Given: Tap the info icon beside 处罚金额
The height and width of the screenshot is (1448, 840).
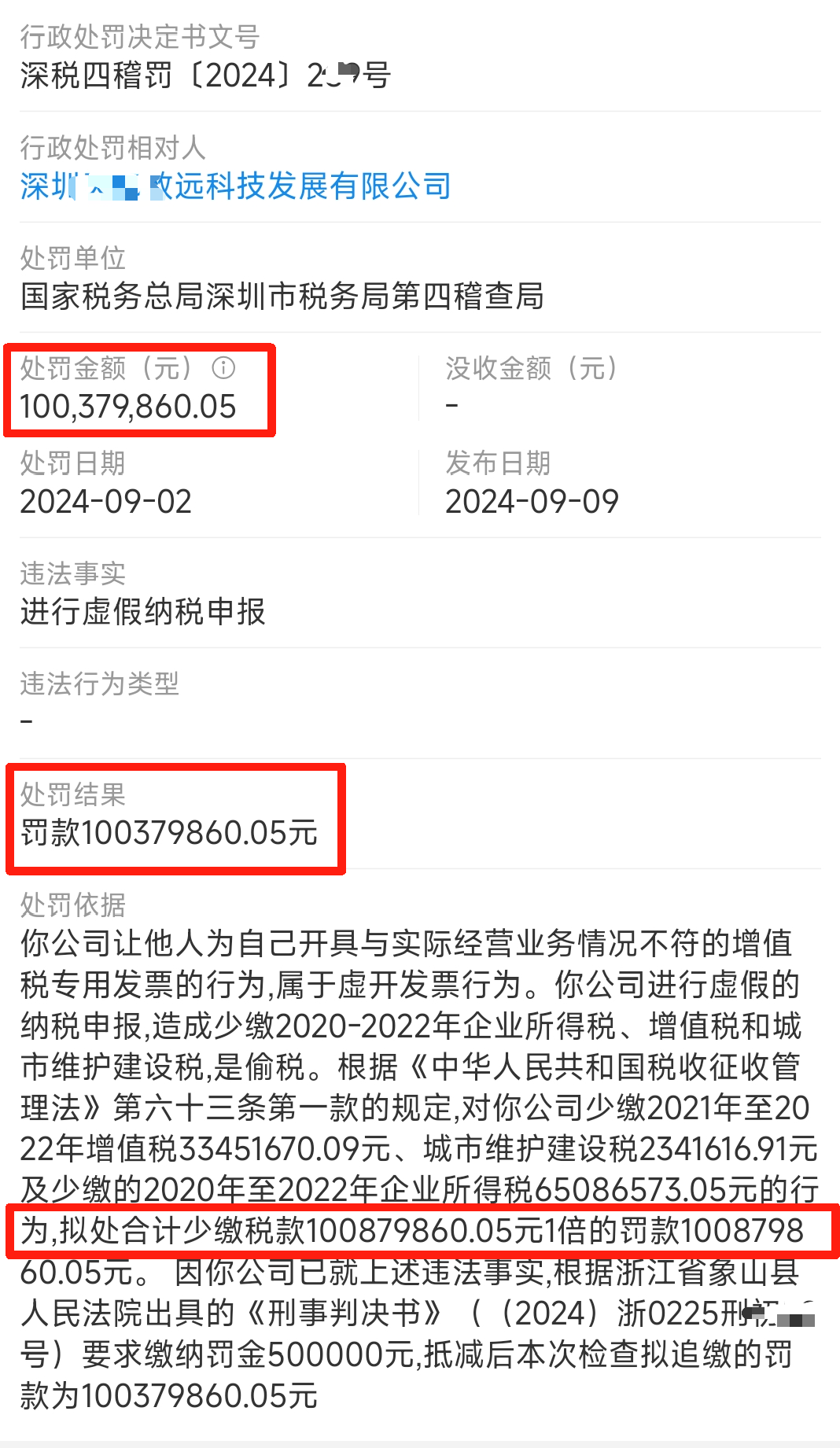Looking at the screenshot, I should pyautogui.click(x=224, y=367).
